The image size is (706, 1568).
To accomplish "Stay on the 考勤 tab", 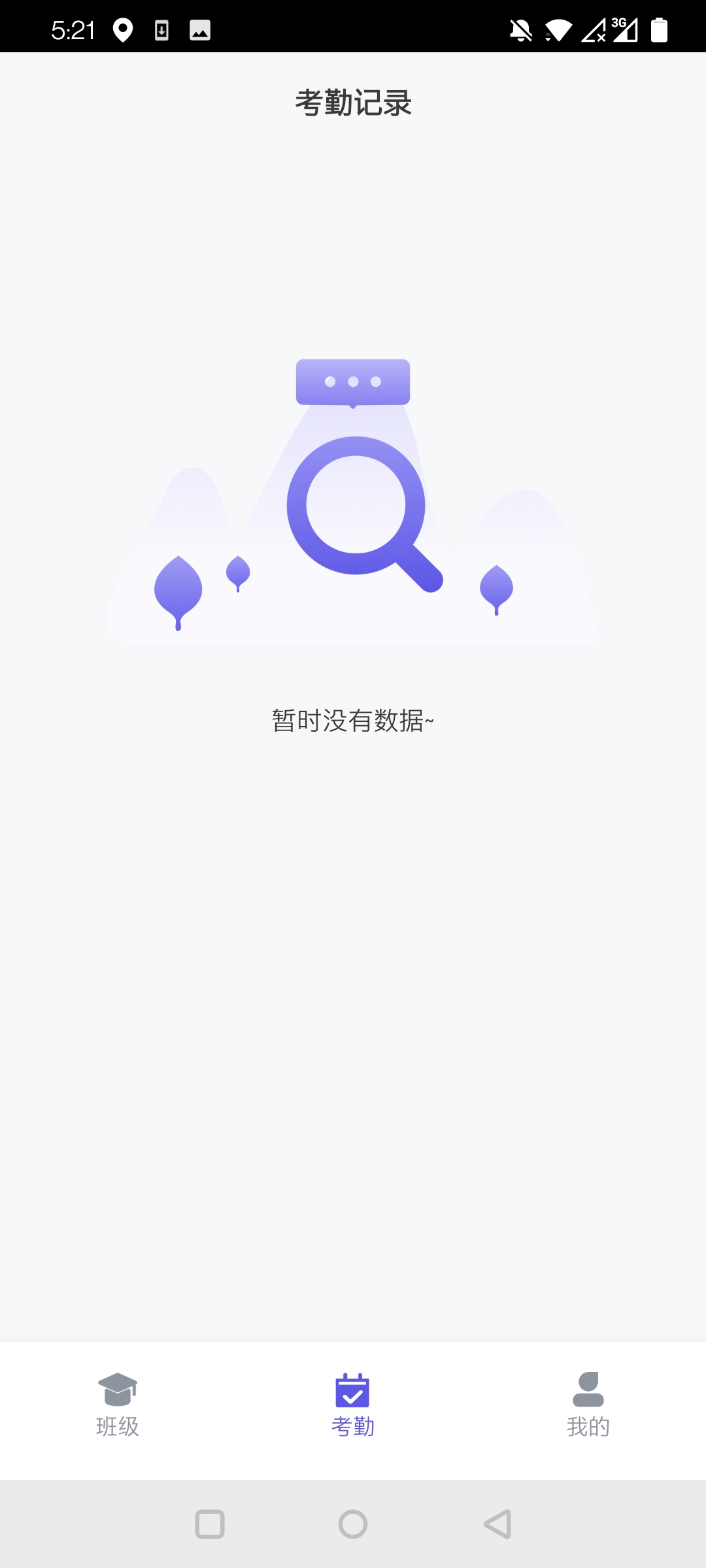I will point(353,1411).
